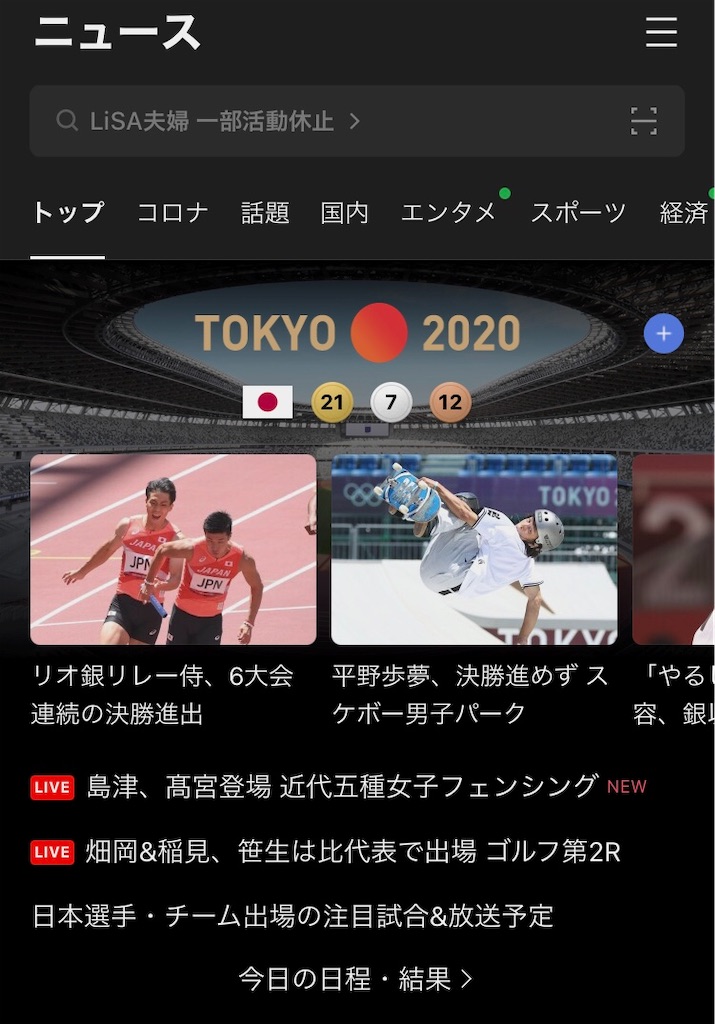Screen dimensions: 715x1024
Task: Tap the blue plus button
Action: click(664, 334)
